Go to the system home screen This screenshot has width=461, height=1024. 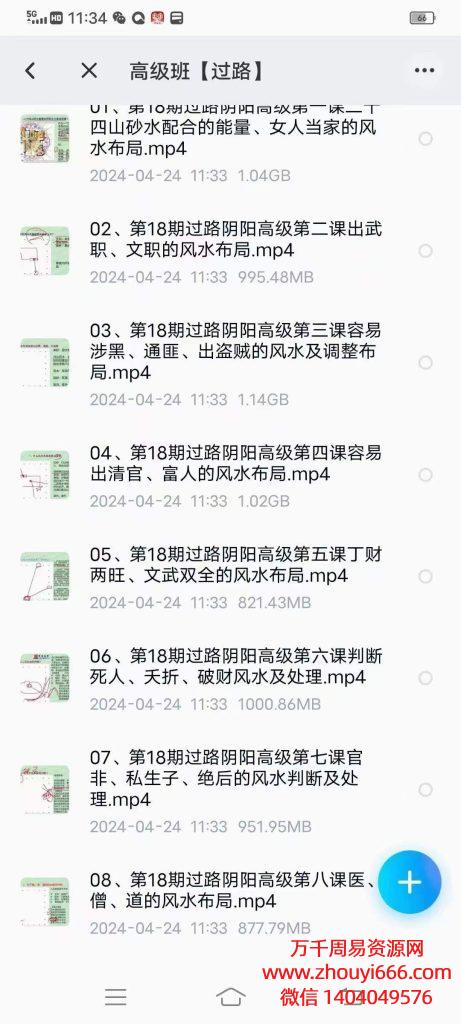pos(230,997)
